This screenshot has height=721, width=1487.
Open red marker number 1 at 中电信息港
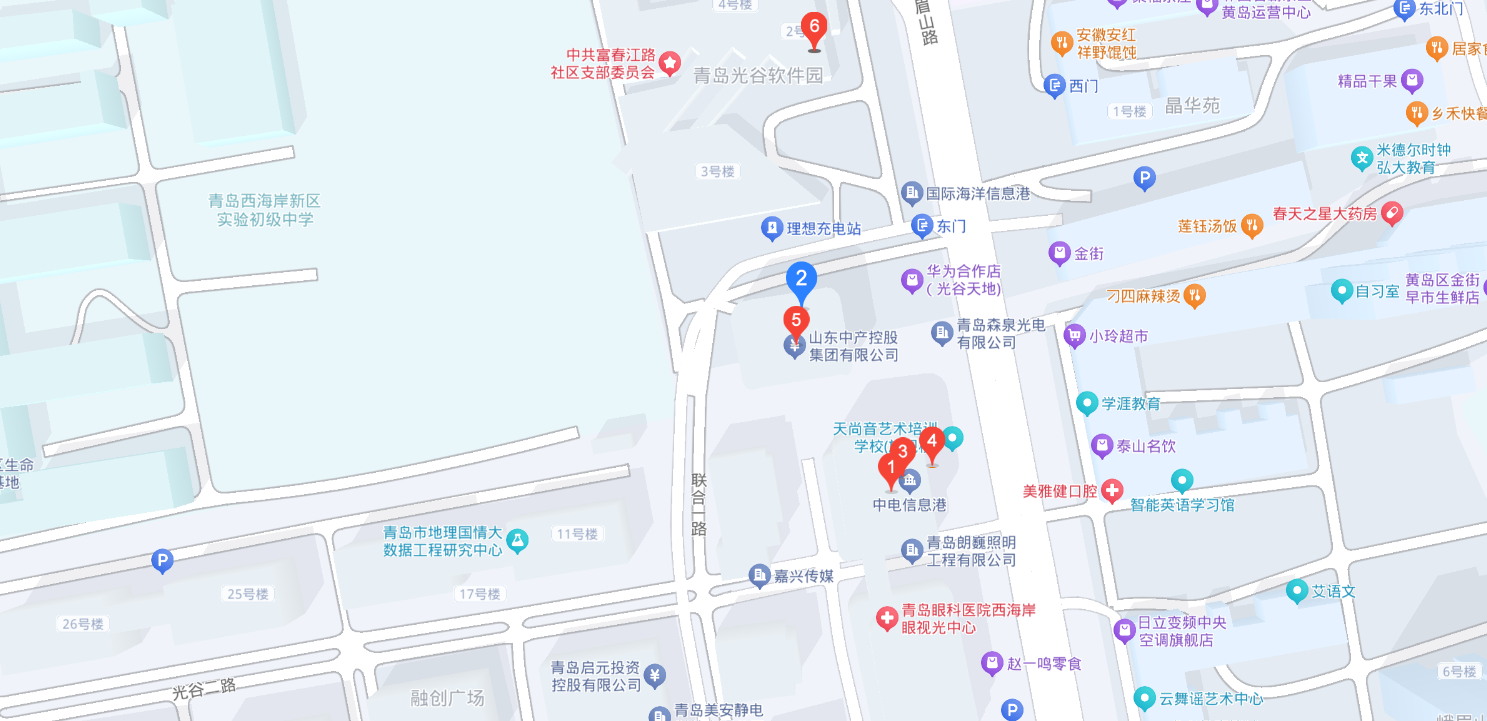coord(889,467)
